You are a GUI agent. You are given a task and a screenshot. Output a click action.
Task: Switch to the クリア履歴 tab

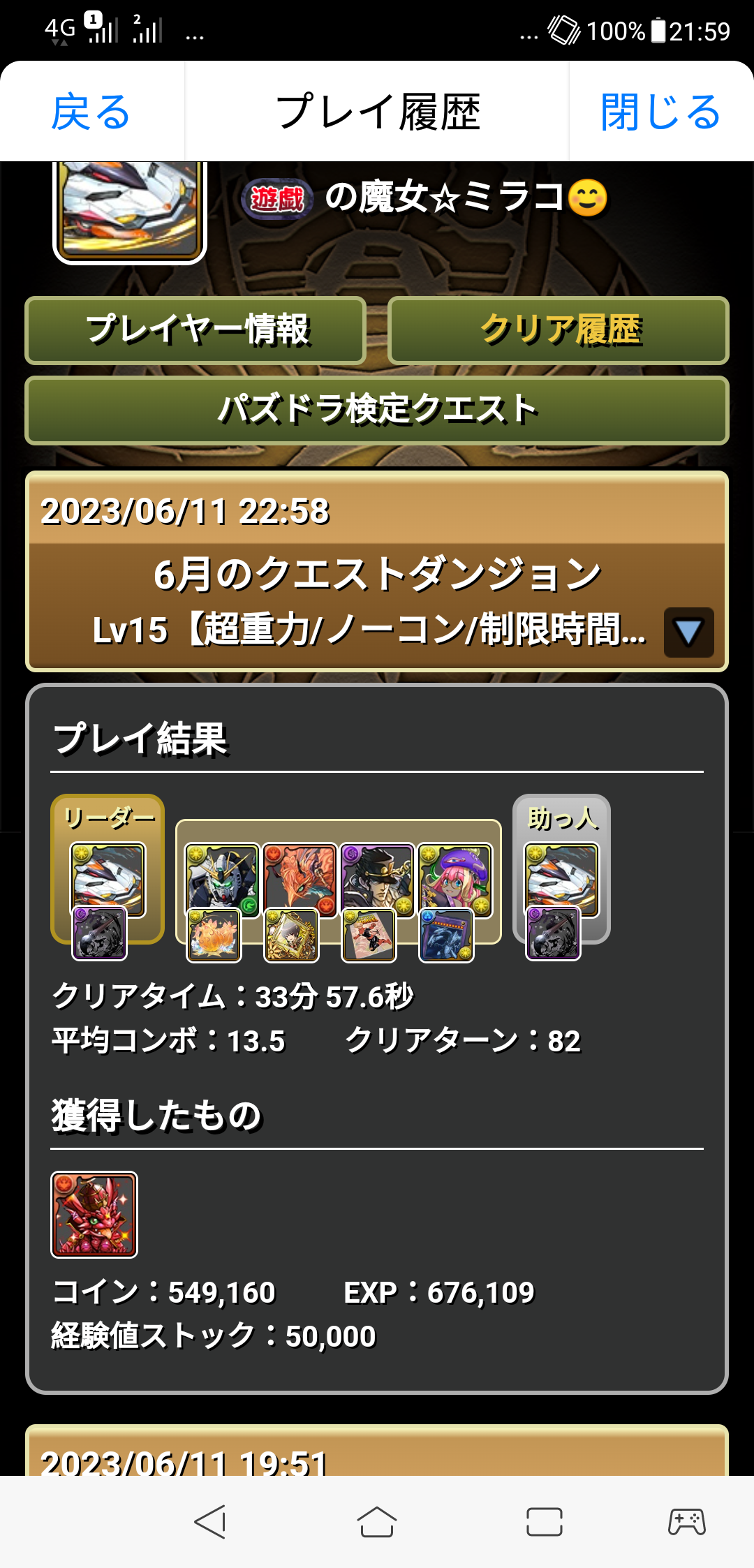point(559,331)
